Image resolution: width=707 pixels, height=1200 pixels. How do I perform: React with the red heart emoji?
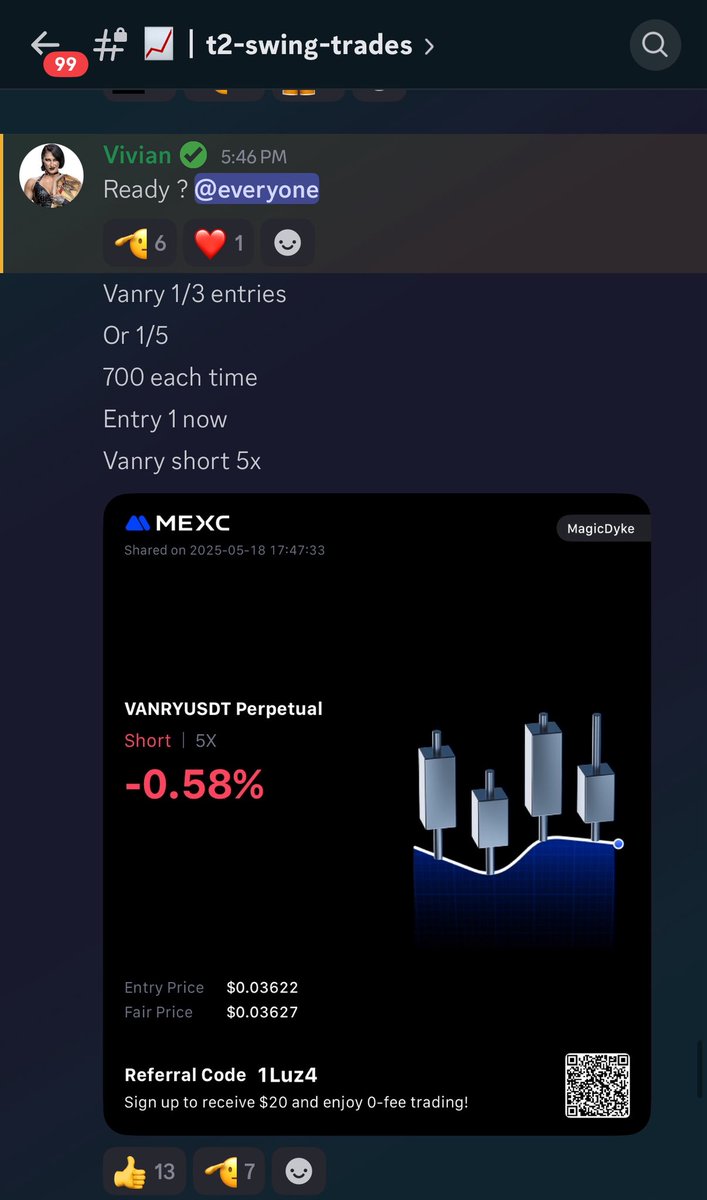coord(219,243)
